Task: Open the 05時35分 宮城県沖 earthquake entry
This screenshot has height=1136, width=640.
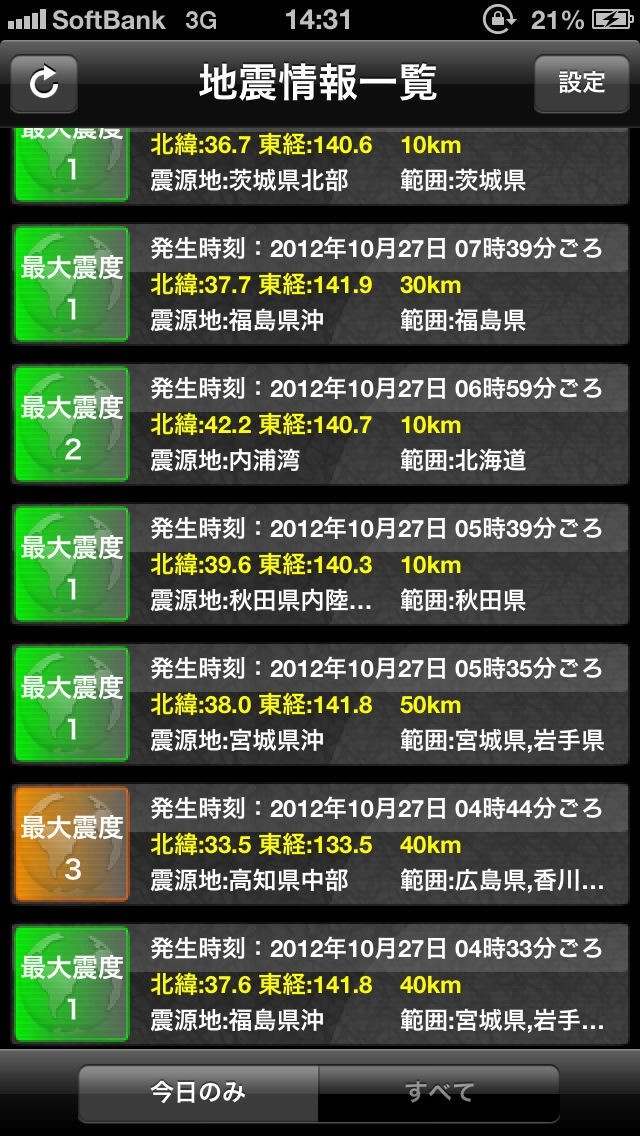Action: tap(320, 705)
